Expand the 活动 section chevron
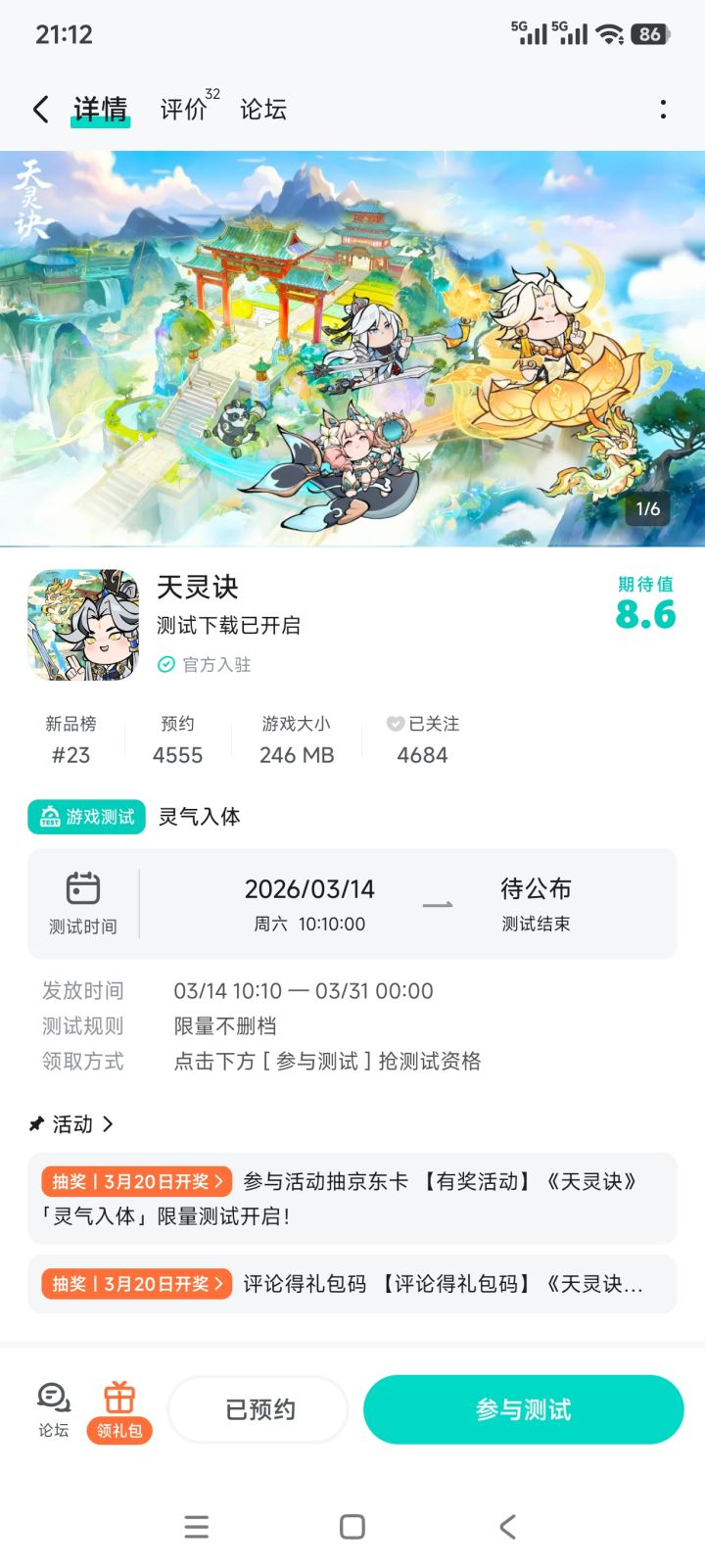 coord(108,1124)
